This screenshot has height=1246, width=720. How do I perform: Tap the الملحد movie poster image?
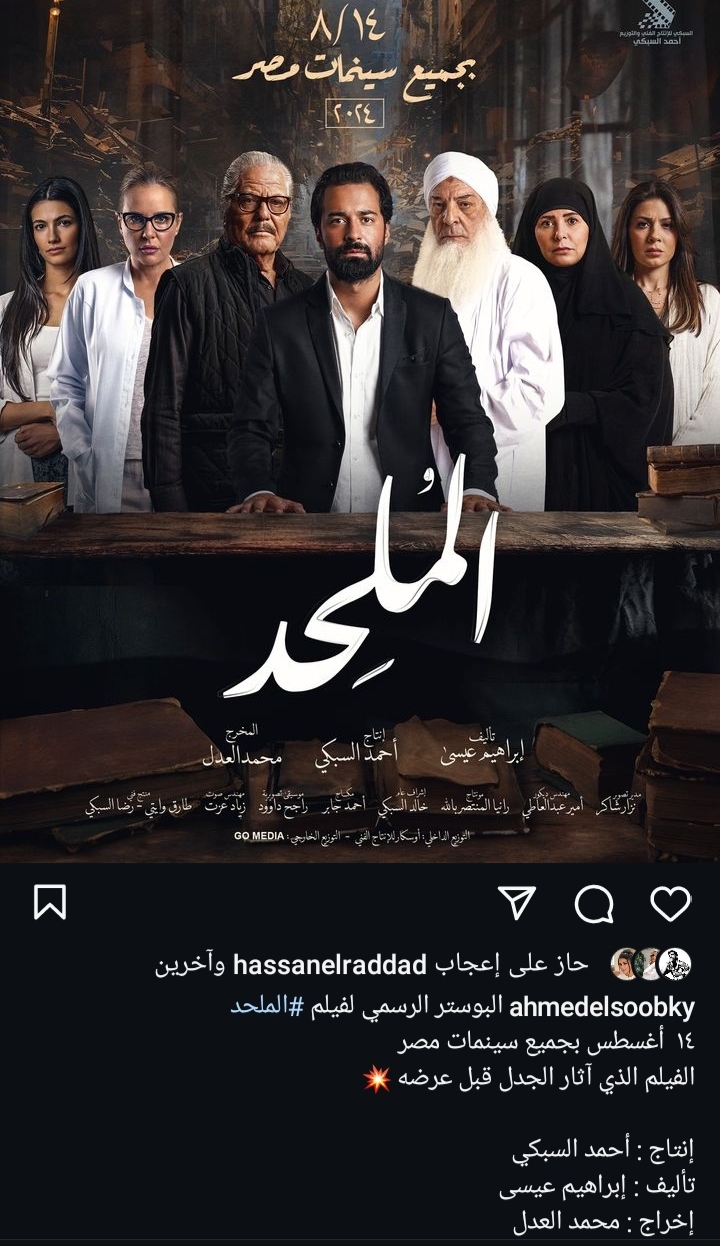360,430
